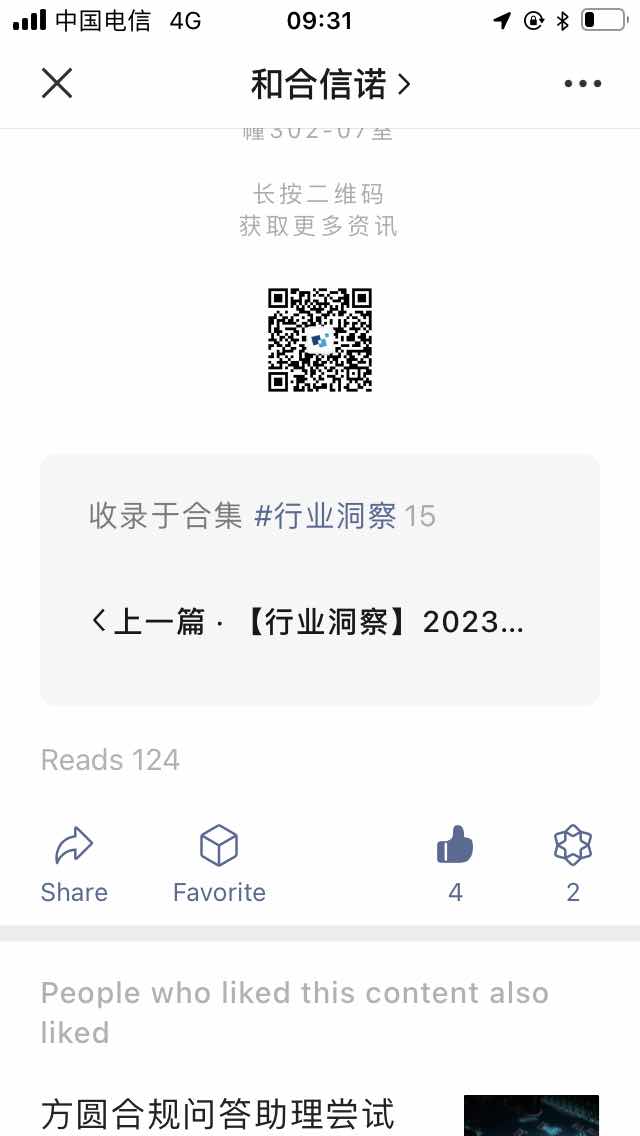Open the #行业洞察 collection

pyautogui.click(x=325, y=516)
